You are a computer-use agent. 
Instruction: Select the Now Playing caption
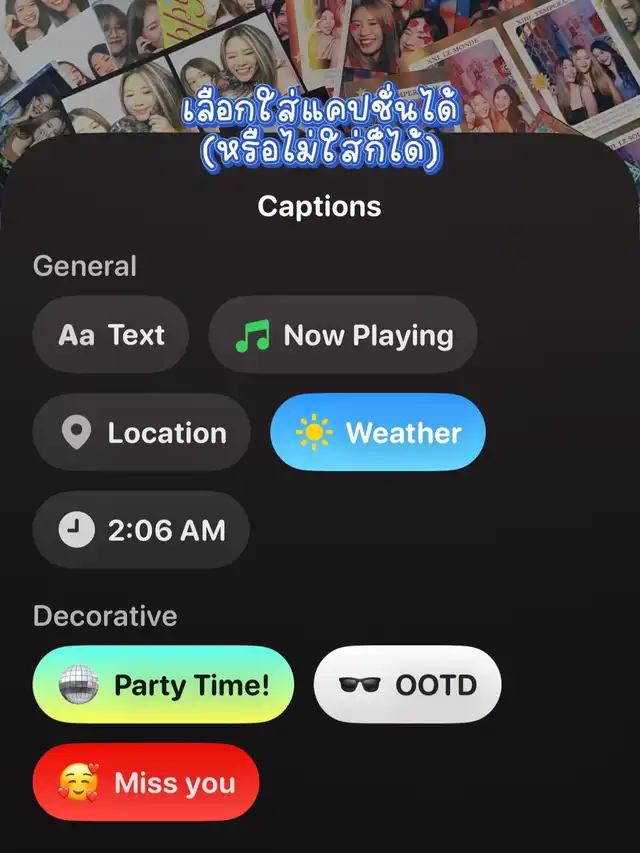[x=343, y=335]
